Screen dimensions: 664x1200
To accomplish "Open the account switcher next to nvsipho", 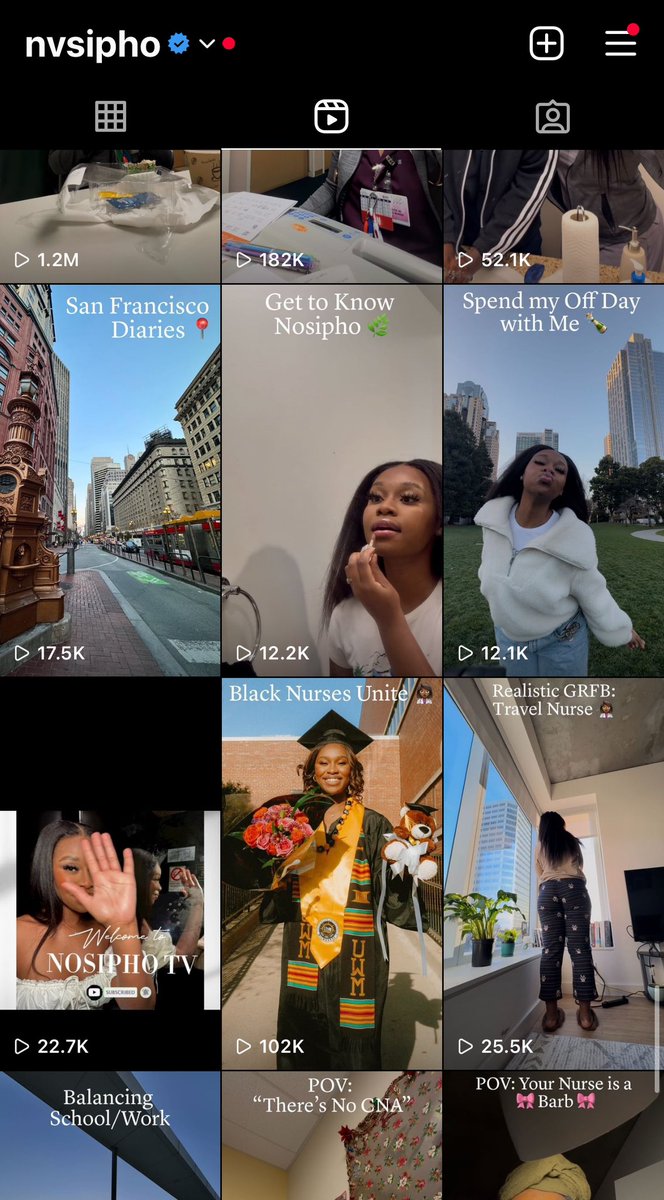I will tap(207, 44).
